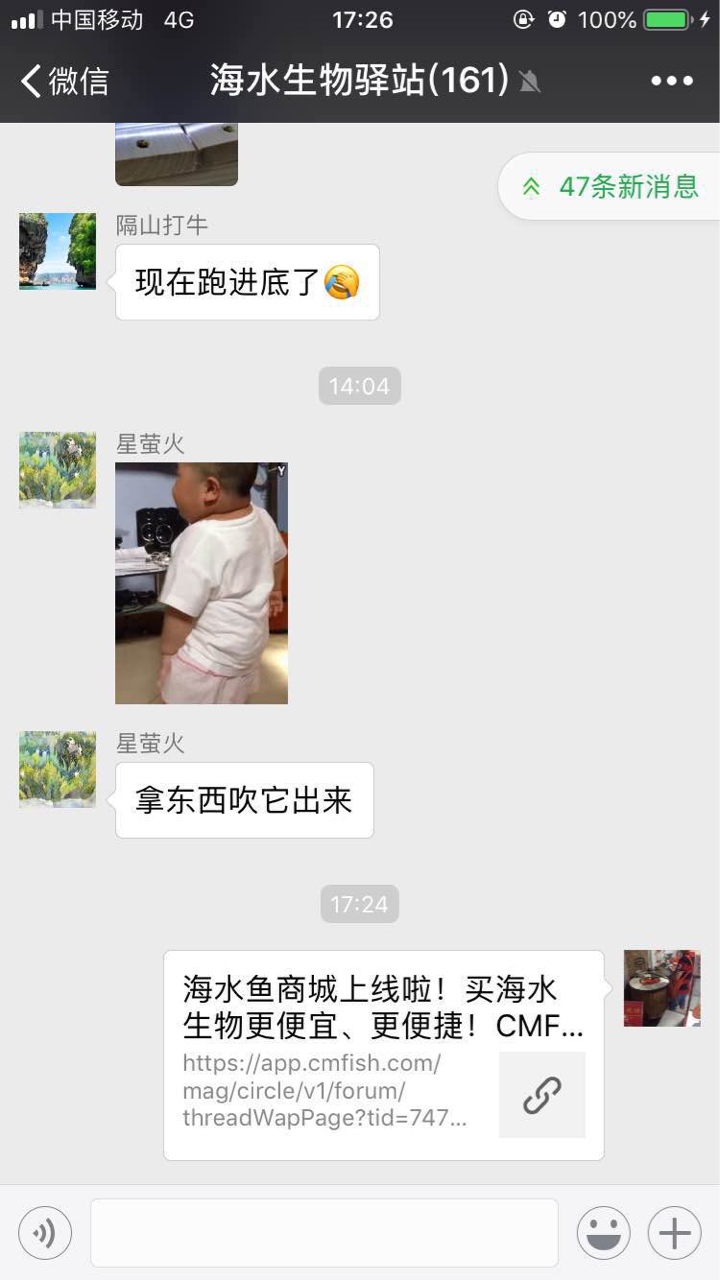This screenshot has width=720, height=1280.
Task: Jump to the 47条新消息 unread messages
Action: click(x=612, y=186)
